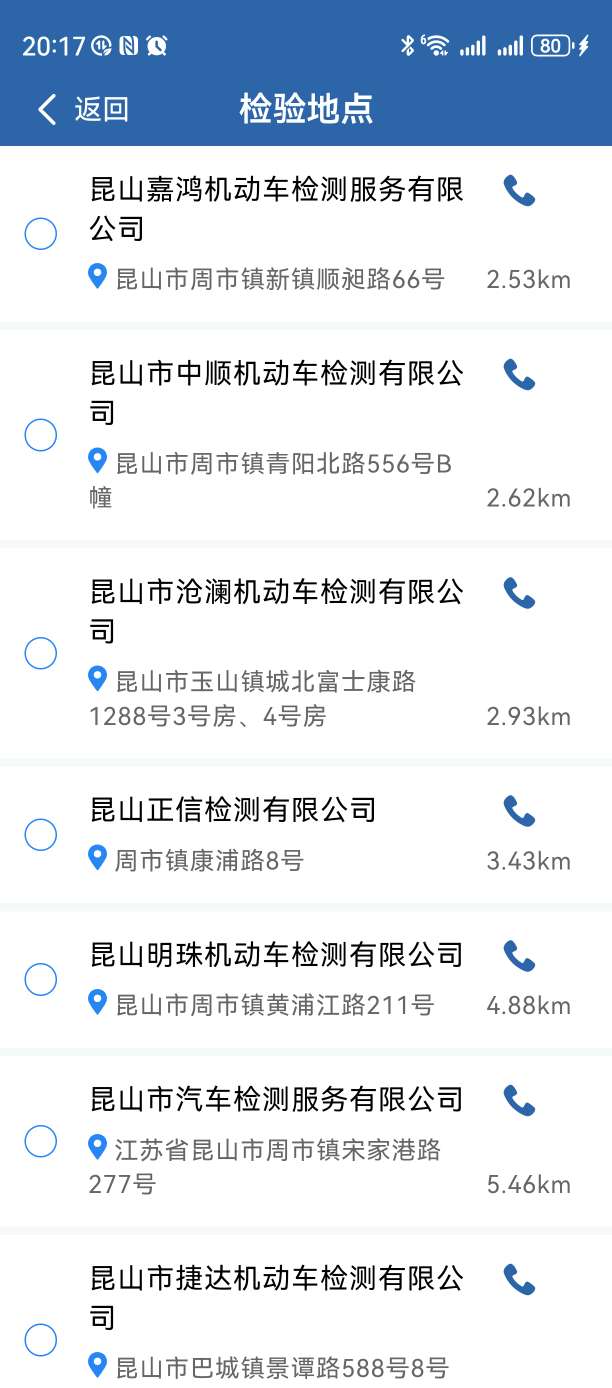Tap the phone icon for 昆山市沧澜机动车检测有限公司
Screen dimensions: 612x1388
(519, 593)
